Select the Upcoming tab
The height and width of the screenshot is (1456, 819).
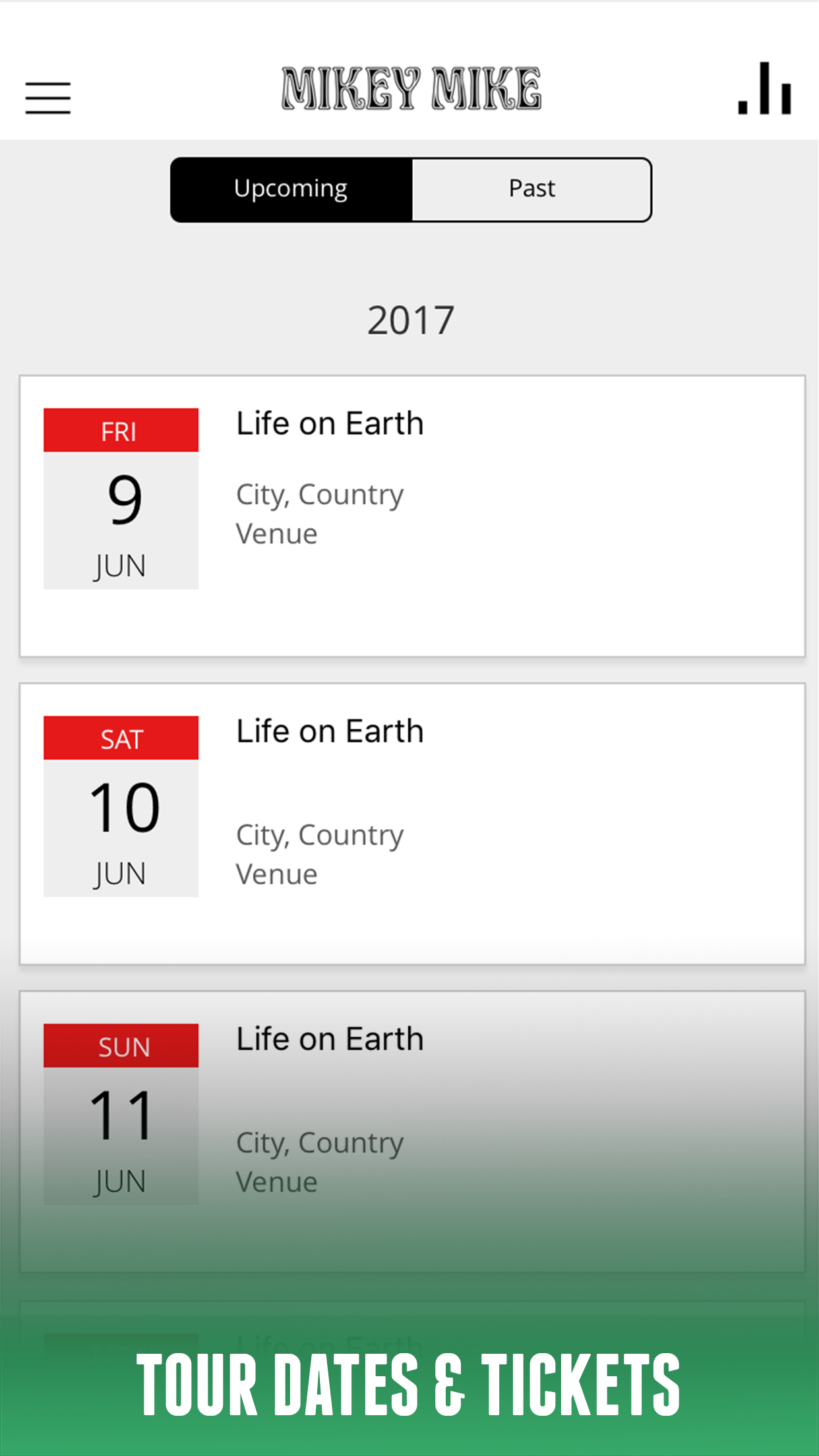[291, 189]
